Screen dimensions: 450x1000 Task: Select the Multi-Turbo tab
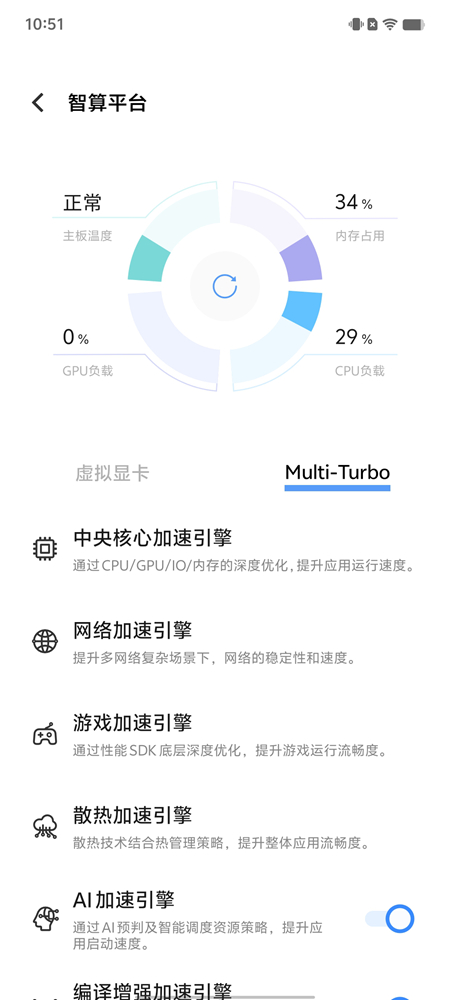coord(337,473)
